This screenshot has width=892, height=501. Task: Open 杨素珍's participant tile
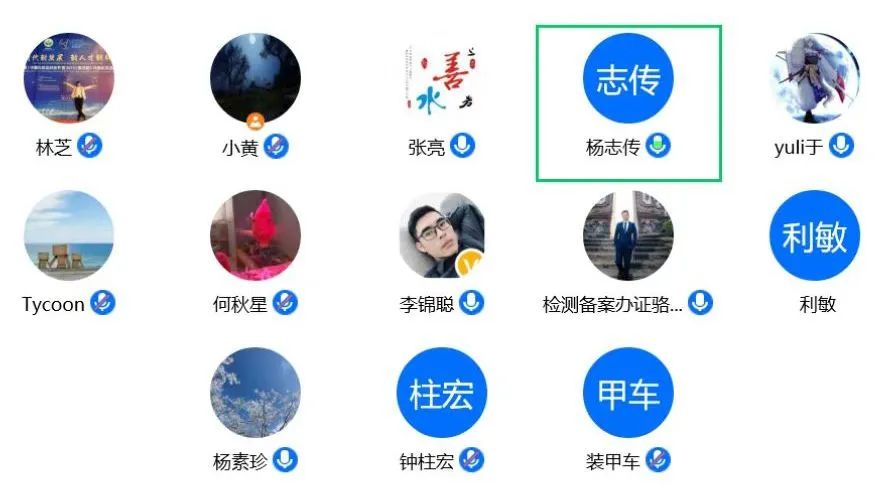tap(255, 392)
